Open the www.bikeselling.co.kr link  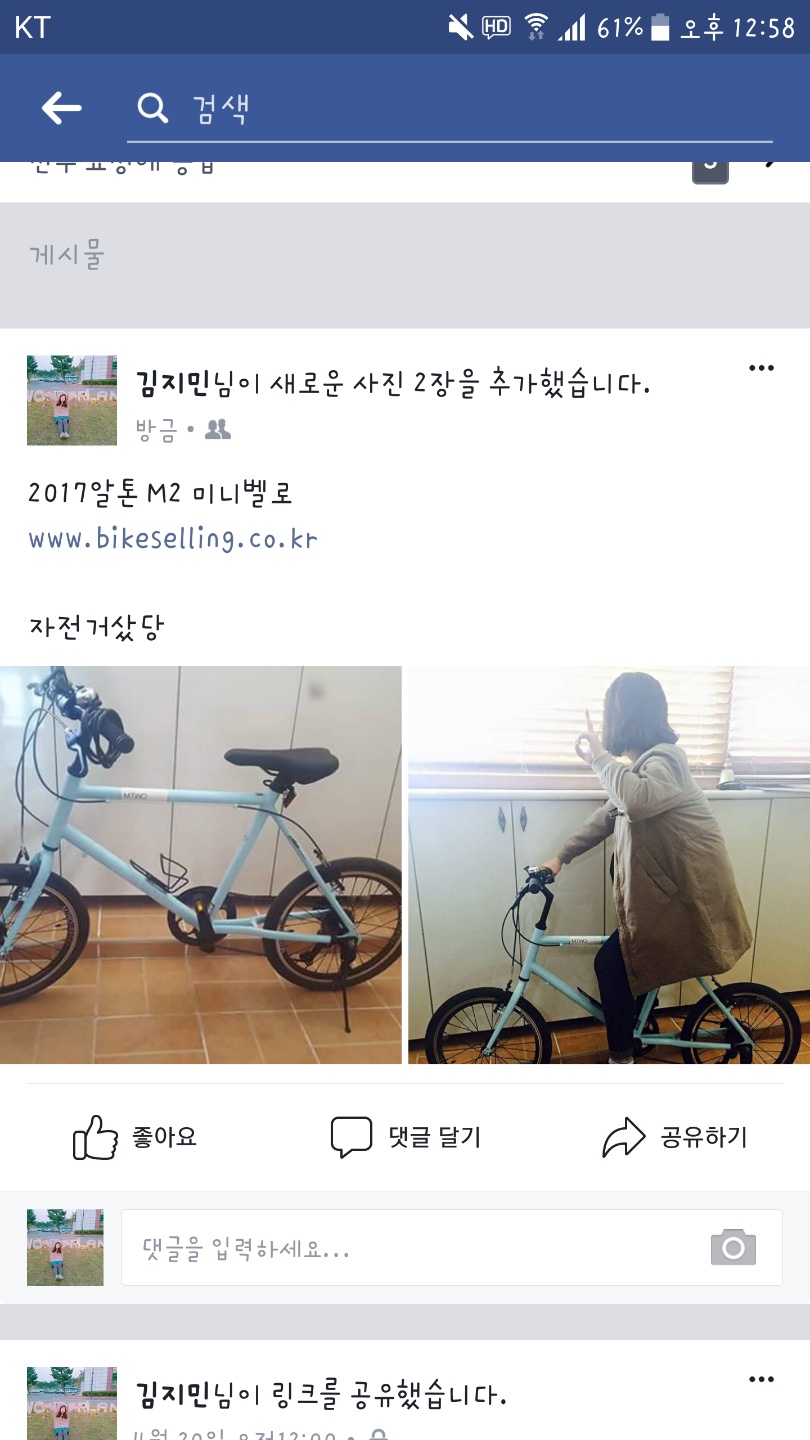[x=173, y=539]
